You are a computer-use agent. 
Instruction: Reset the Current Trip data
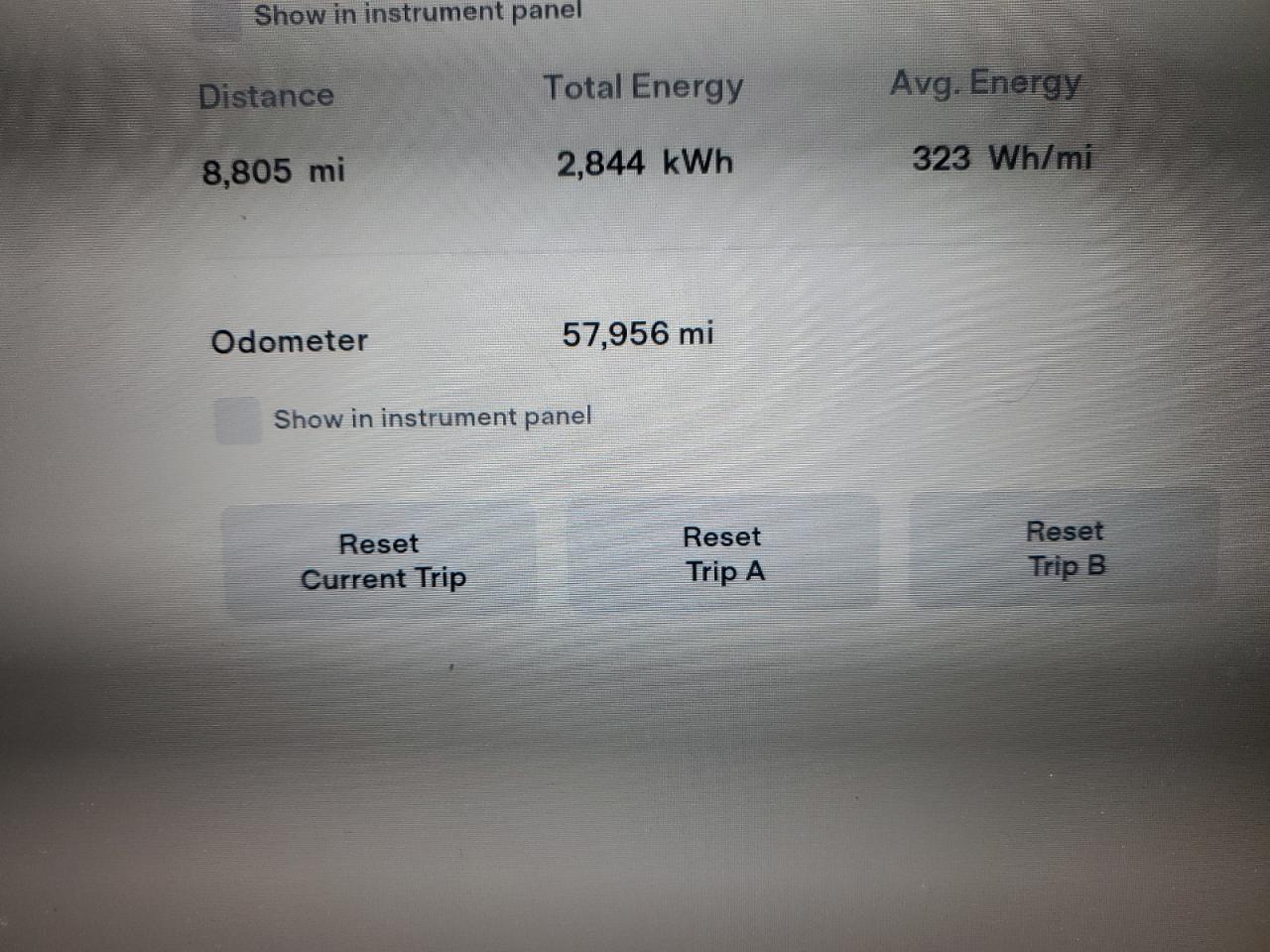pyautogui.click(x=382, y=561)
